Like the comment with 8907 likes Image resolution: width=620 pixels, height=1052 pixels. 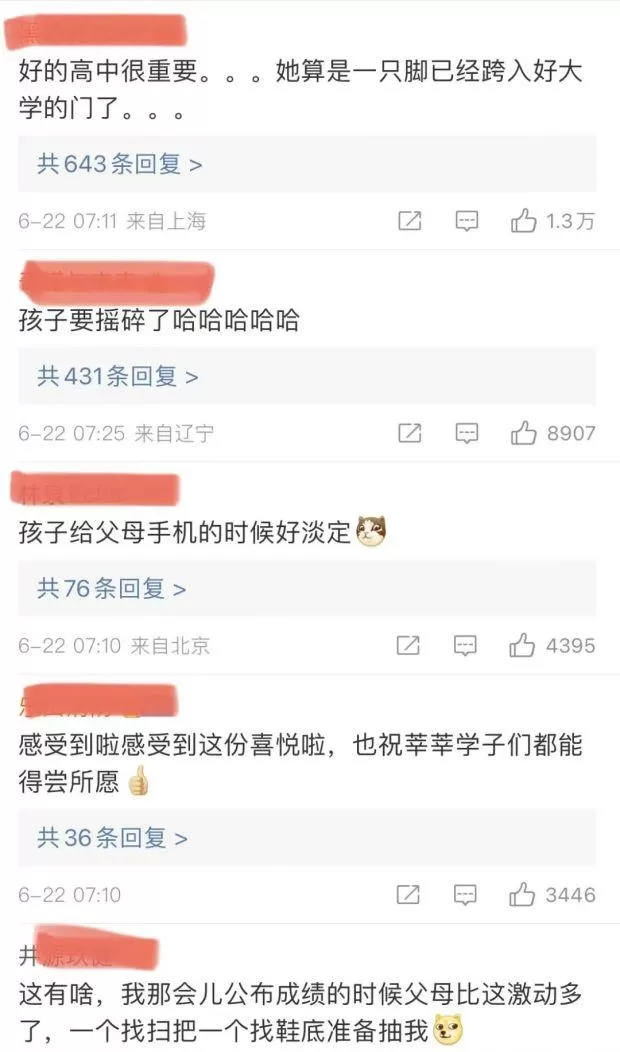pyautogui.click(x=524, y=433)
